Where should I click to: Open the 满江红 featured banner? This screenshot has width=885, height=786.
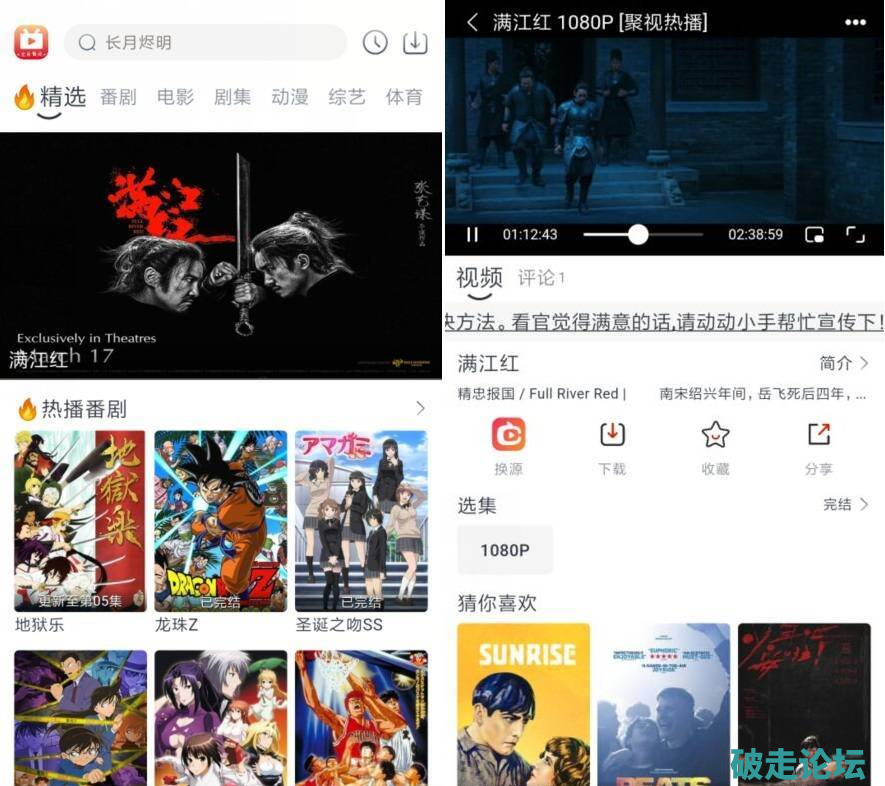pyautogui.click(x=221, y=255)
